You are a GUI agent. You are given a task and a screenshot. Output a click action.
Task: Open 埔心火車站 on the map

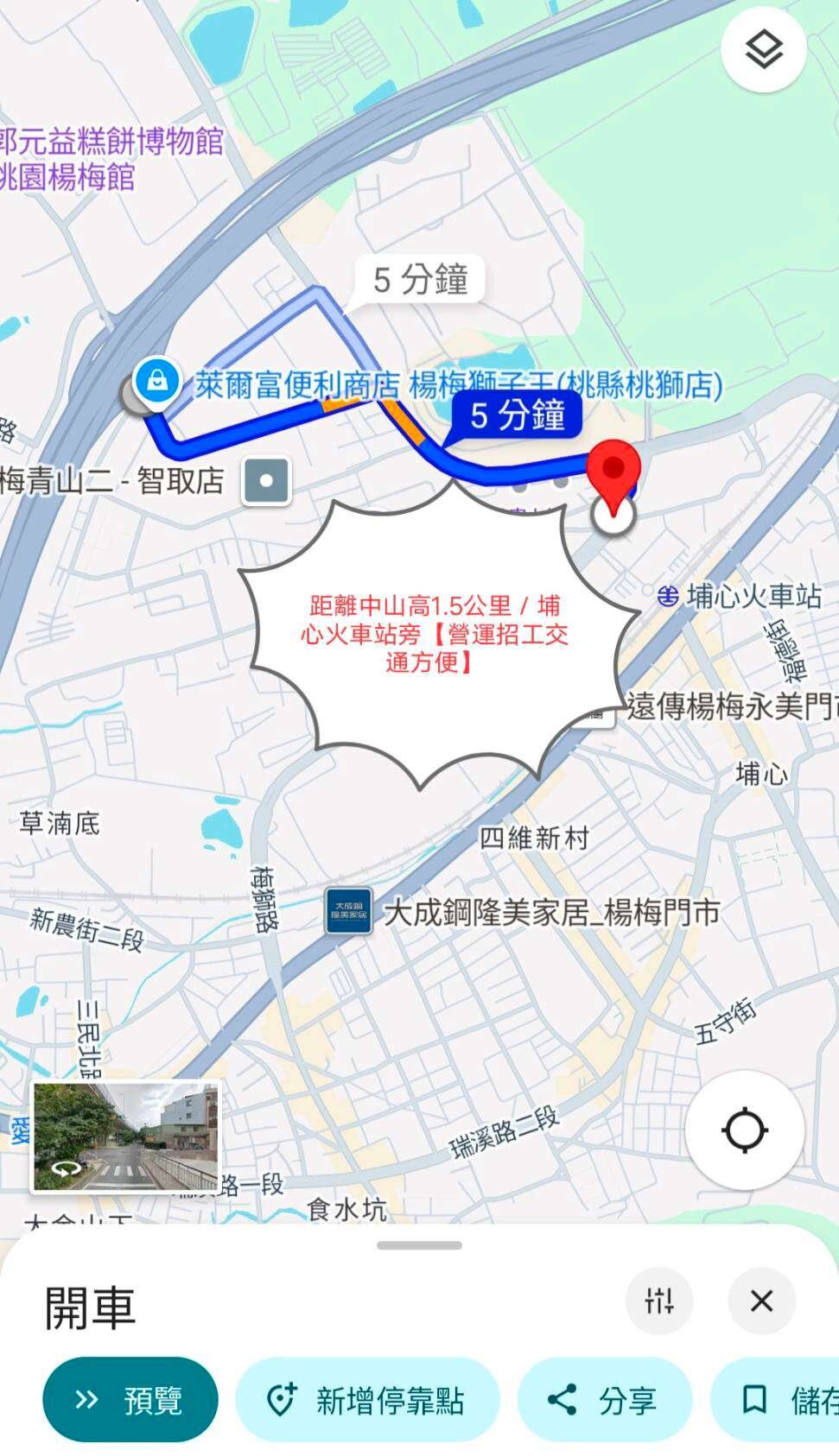740,596
